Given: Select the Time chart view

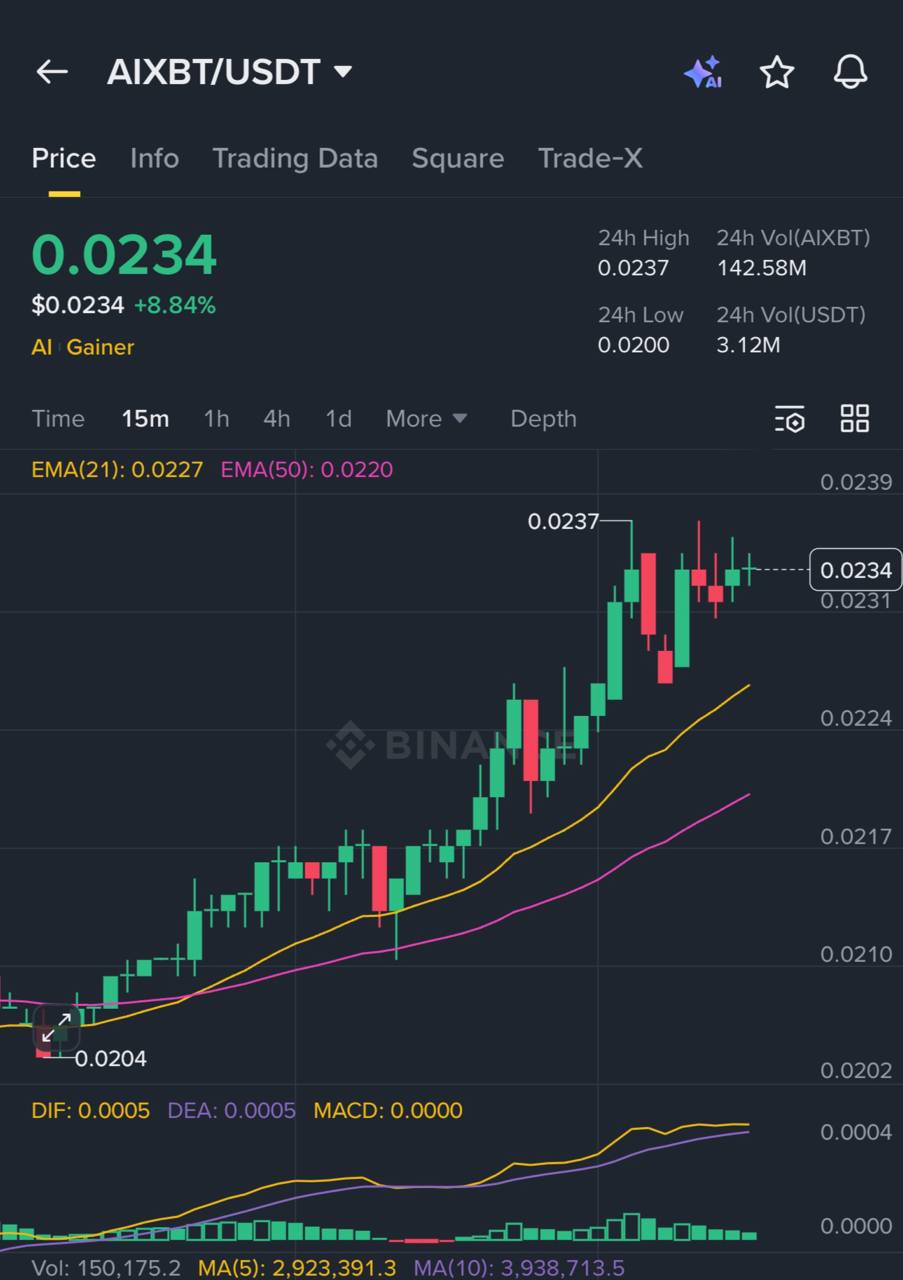Looking at the screenshot, I should coord(58,419).
